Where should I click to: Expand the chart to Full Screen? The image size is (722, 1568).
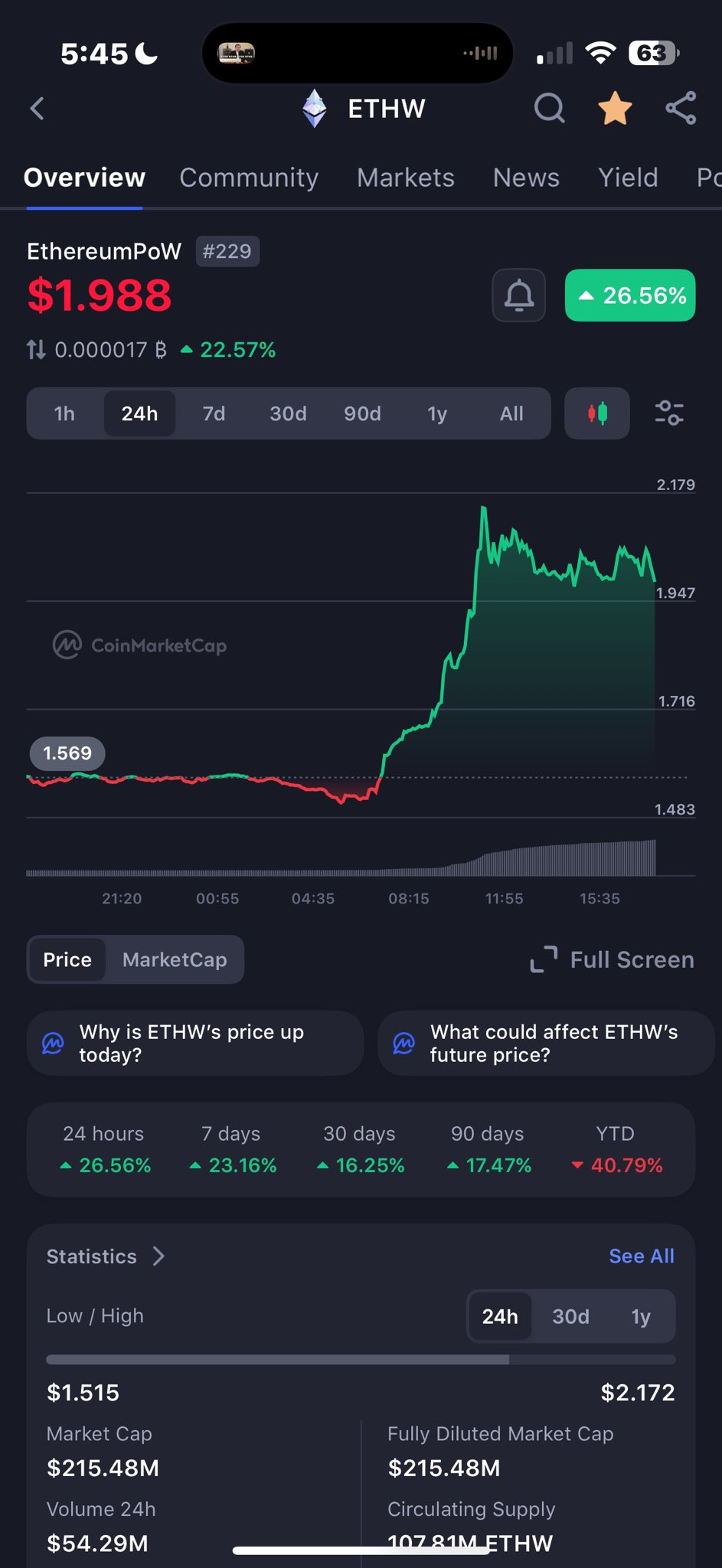tap(613, 960)
